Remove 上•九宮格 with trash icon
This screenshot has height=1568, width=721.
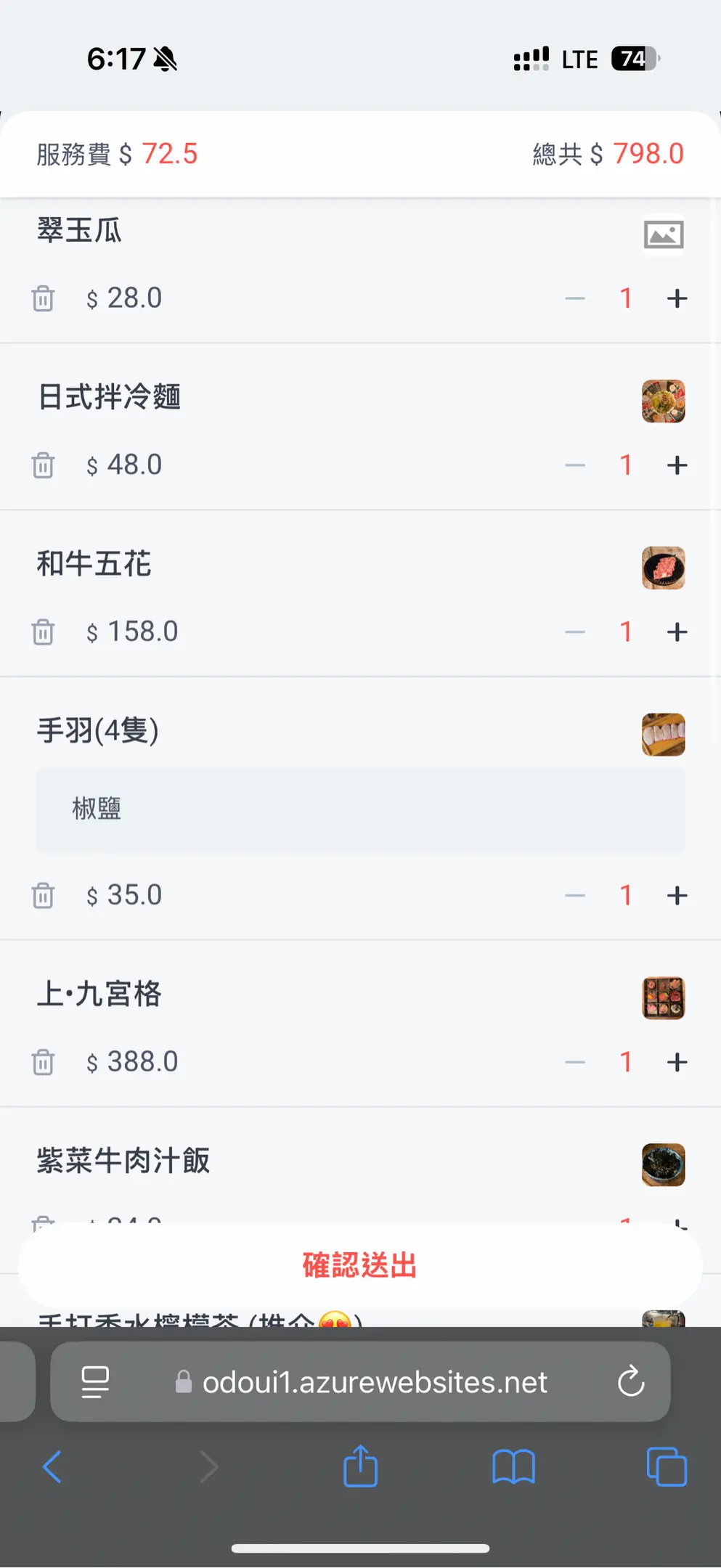44,1063
